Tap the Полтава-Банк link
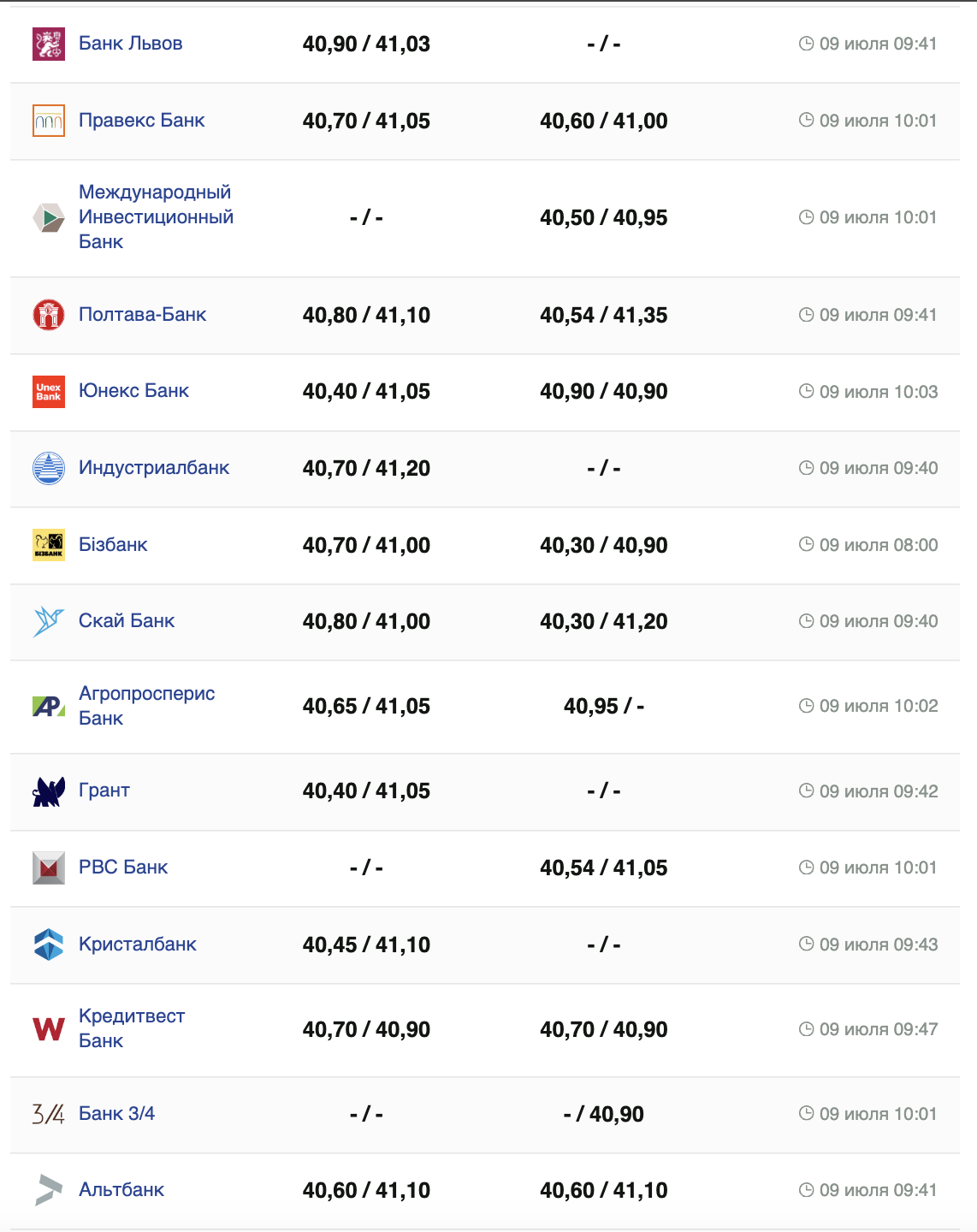 click(142, 315)
